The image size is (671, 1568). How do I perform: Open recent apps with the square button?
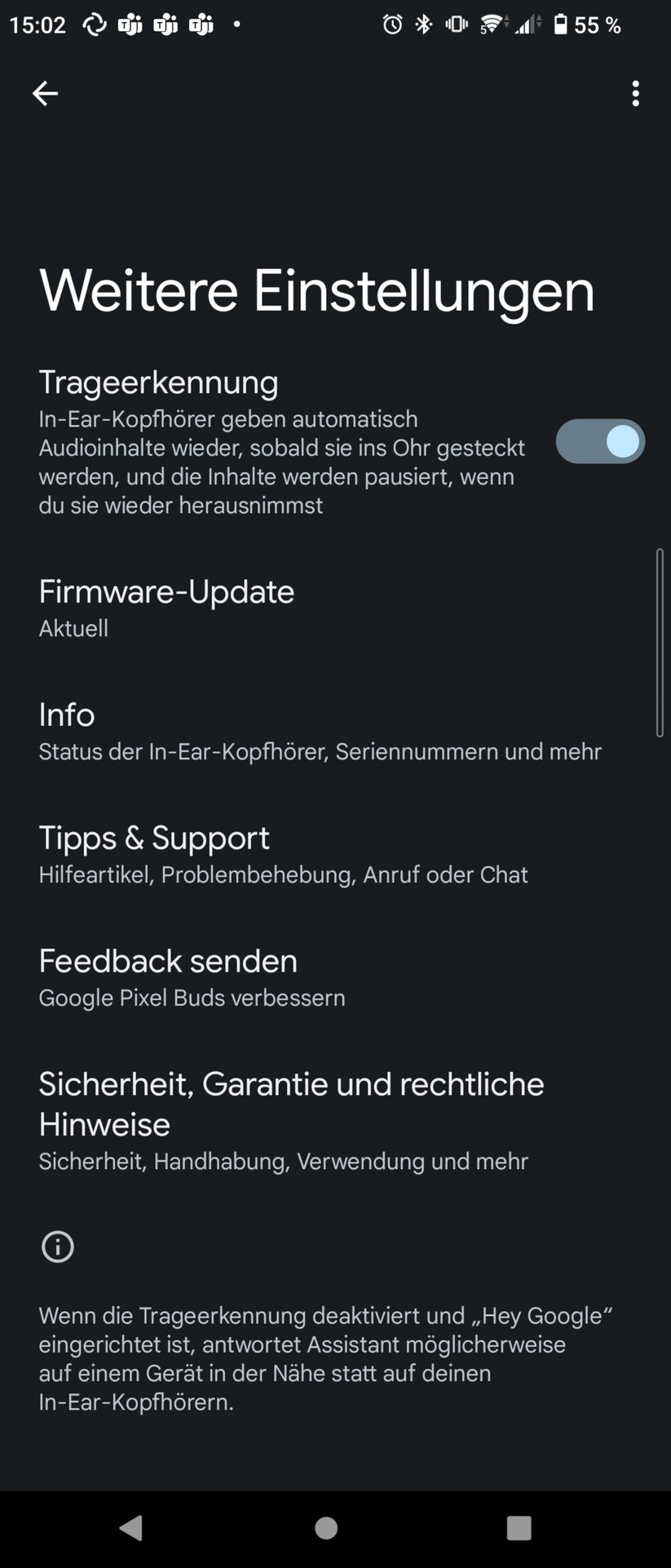point(519,1528)
